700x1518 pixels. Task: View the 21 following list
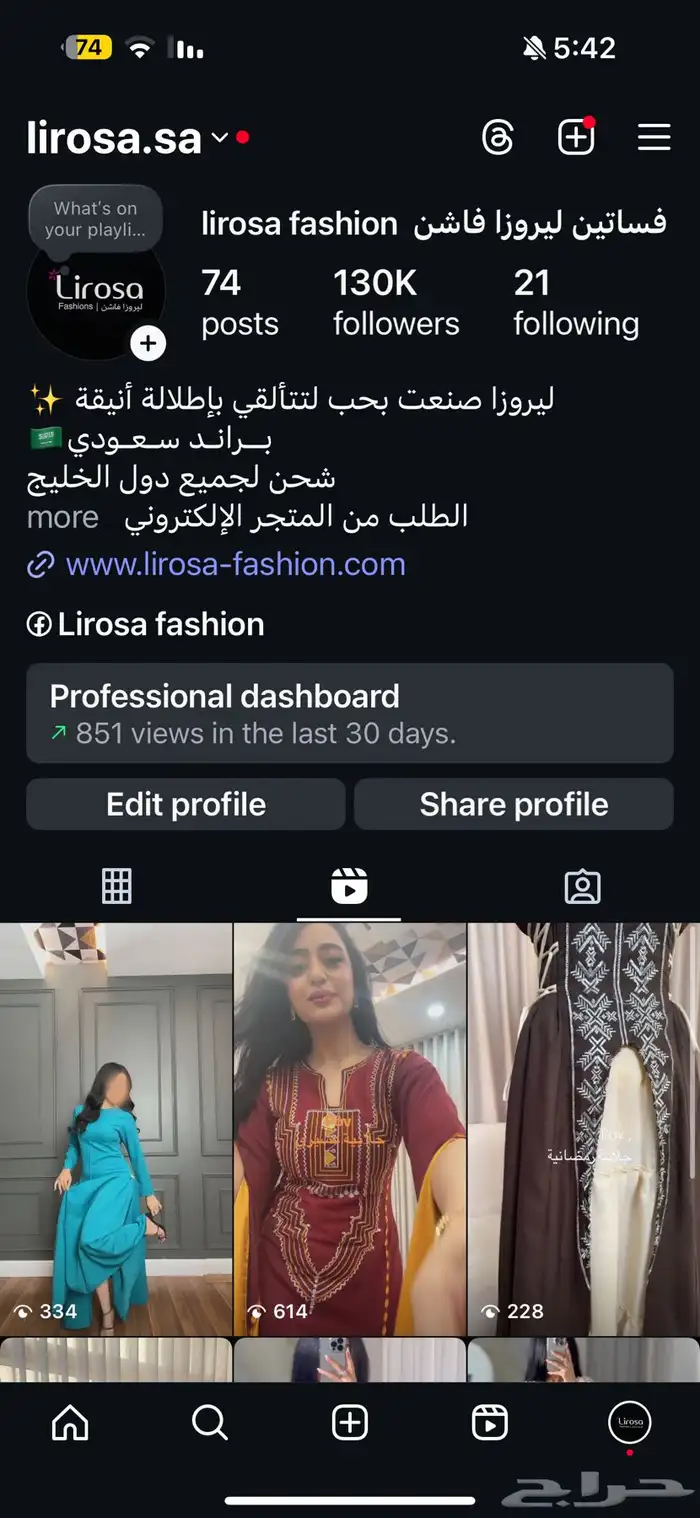(x=575, y=302)
